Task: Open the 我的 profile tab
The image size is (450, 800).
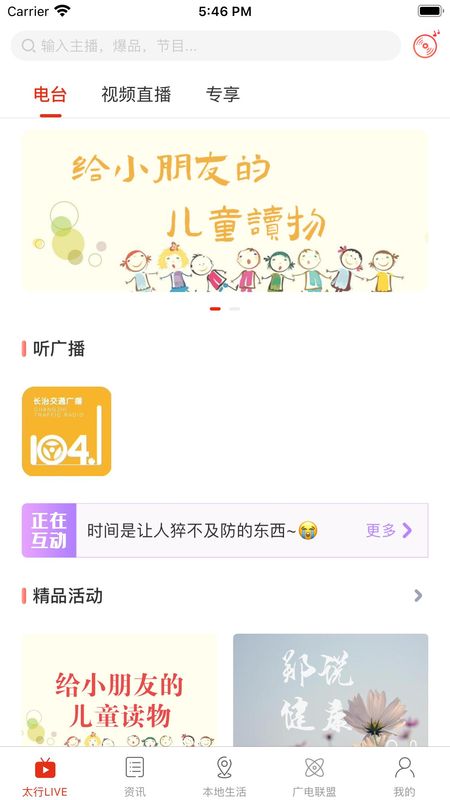Action: (404, 776)
